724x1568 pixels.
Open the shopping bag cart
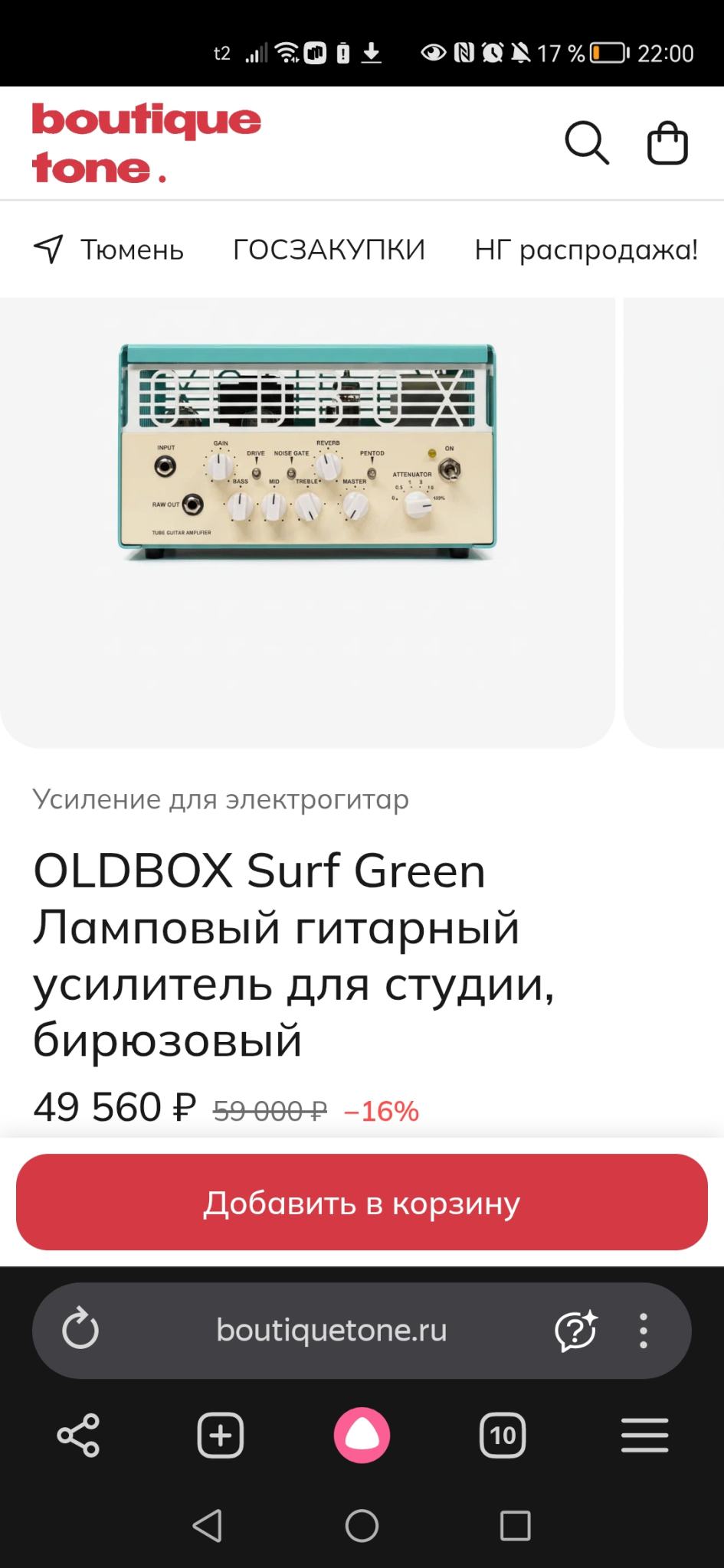(x=667, y=143)
